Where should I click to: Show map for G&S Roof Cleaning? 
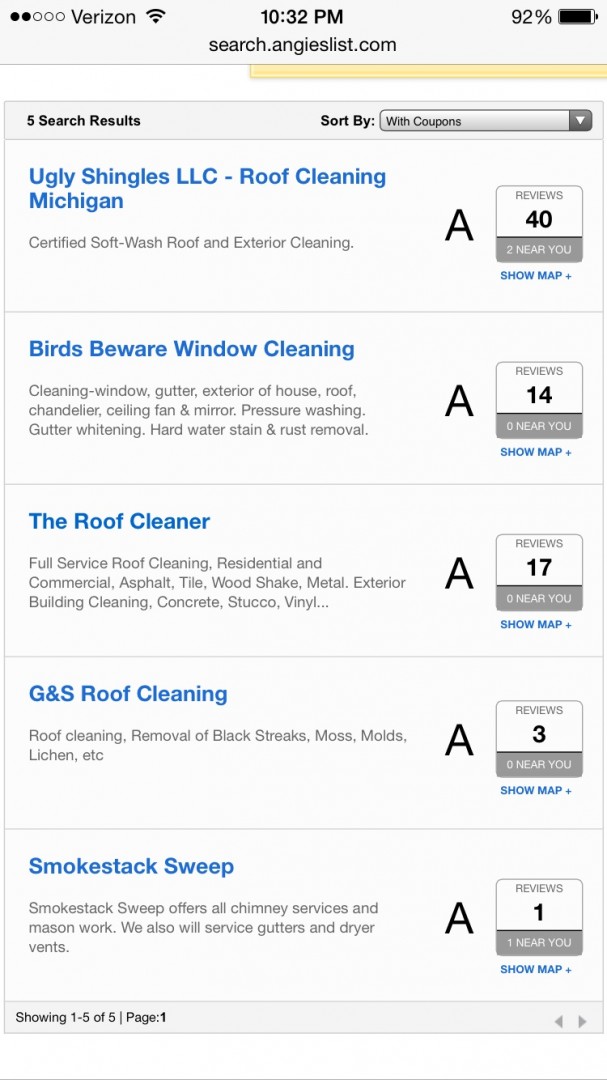[536, 791]
